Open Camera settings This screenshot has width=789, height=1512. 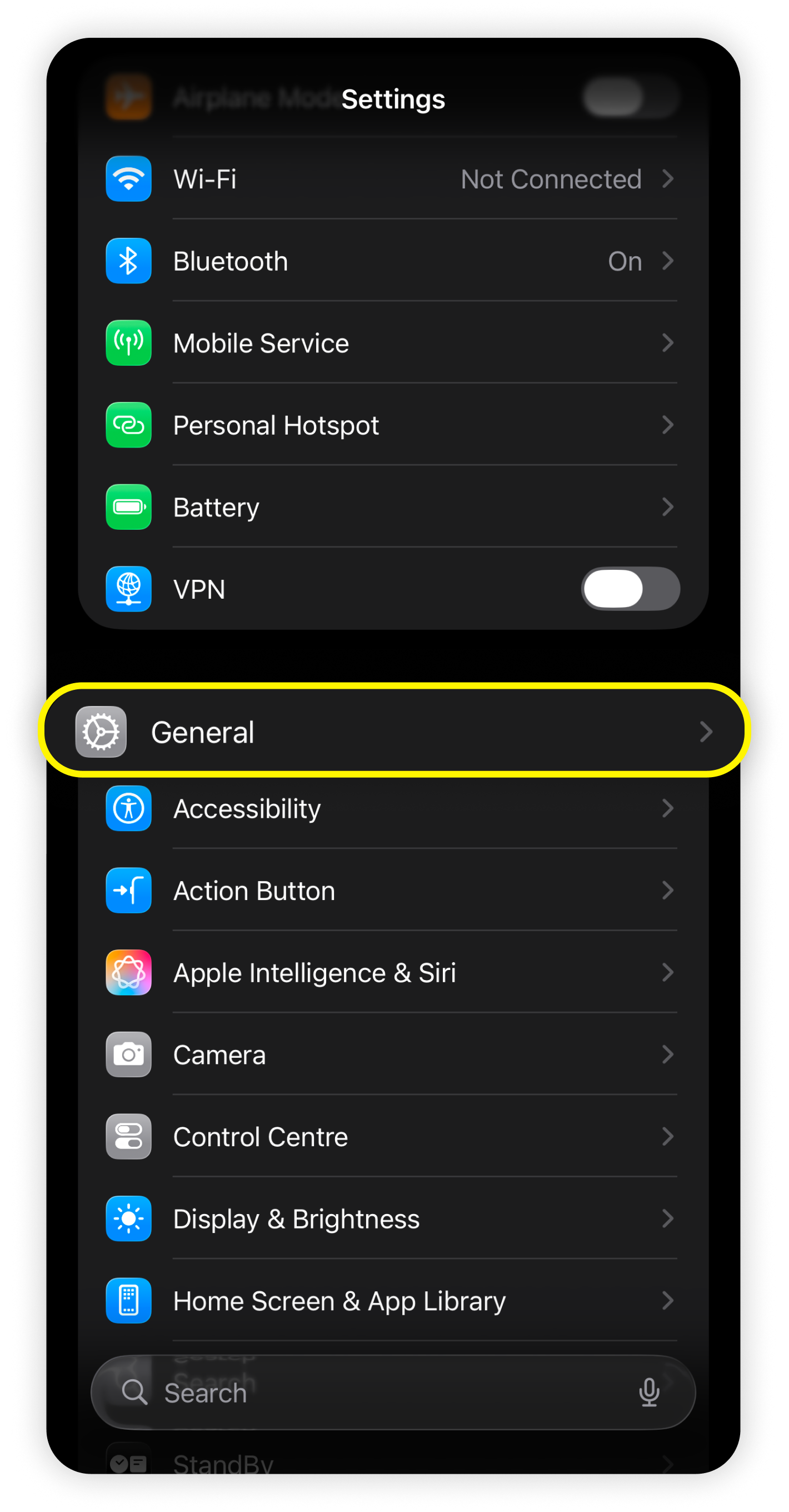[x=393, y=1056]
